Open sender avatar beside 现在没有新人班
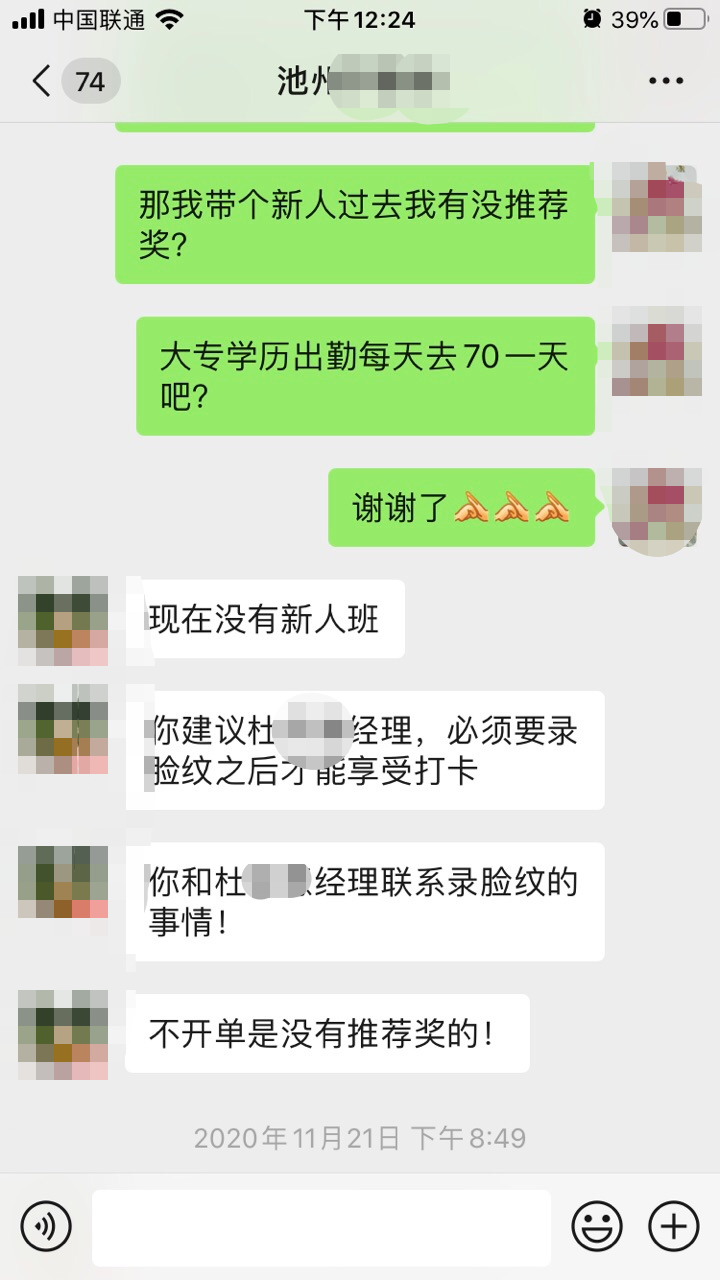Viewport: 720px width, 1280px height. 63,620
